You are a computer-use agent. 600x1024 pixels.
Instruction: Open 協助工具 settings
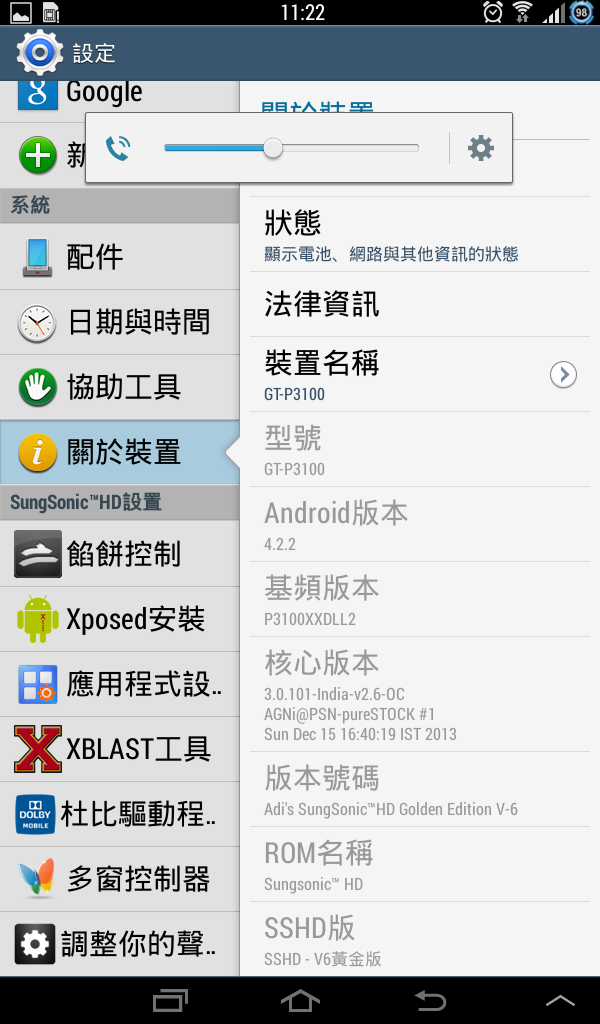[120, 386]
